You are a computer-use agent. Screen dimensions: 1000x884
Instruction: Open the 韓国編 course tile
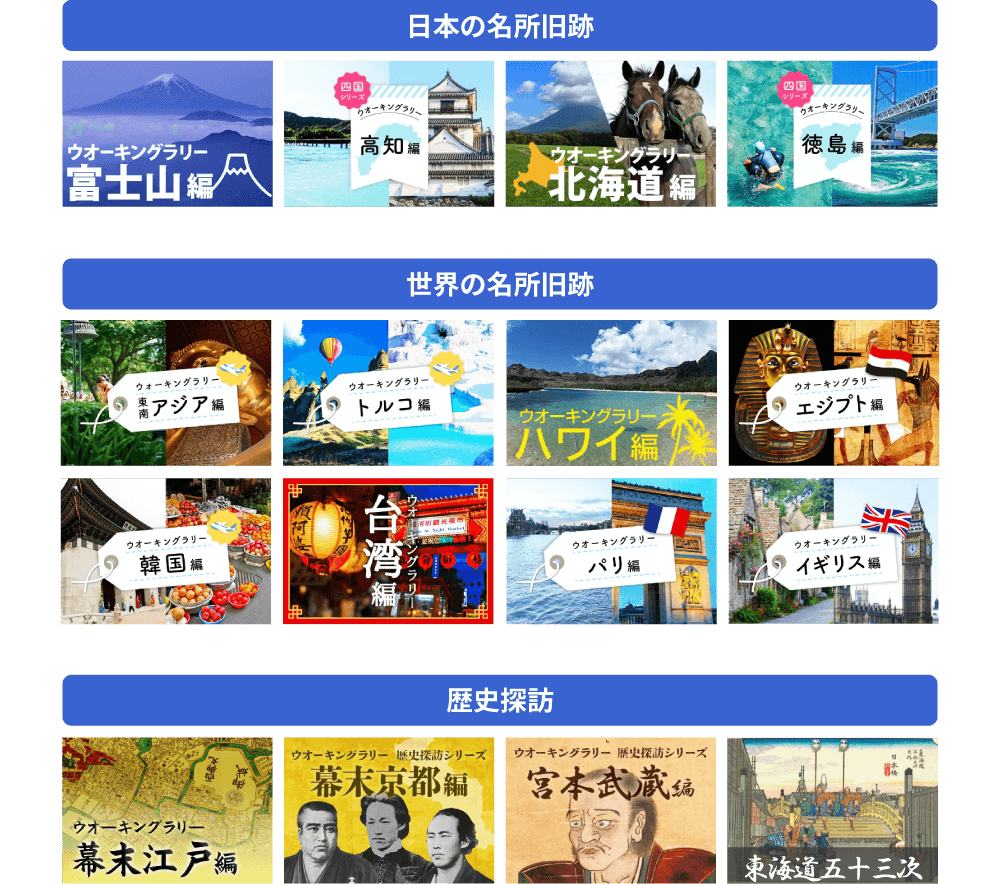(166, 552)
